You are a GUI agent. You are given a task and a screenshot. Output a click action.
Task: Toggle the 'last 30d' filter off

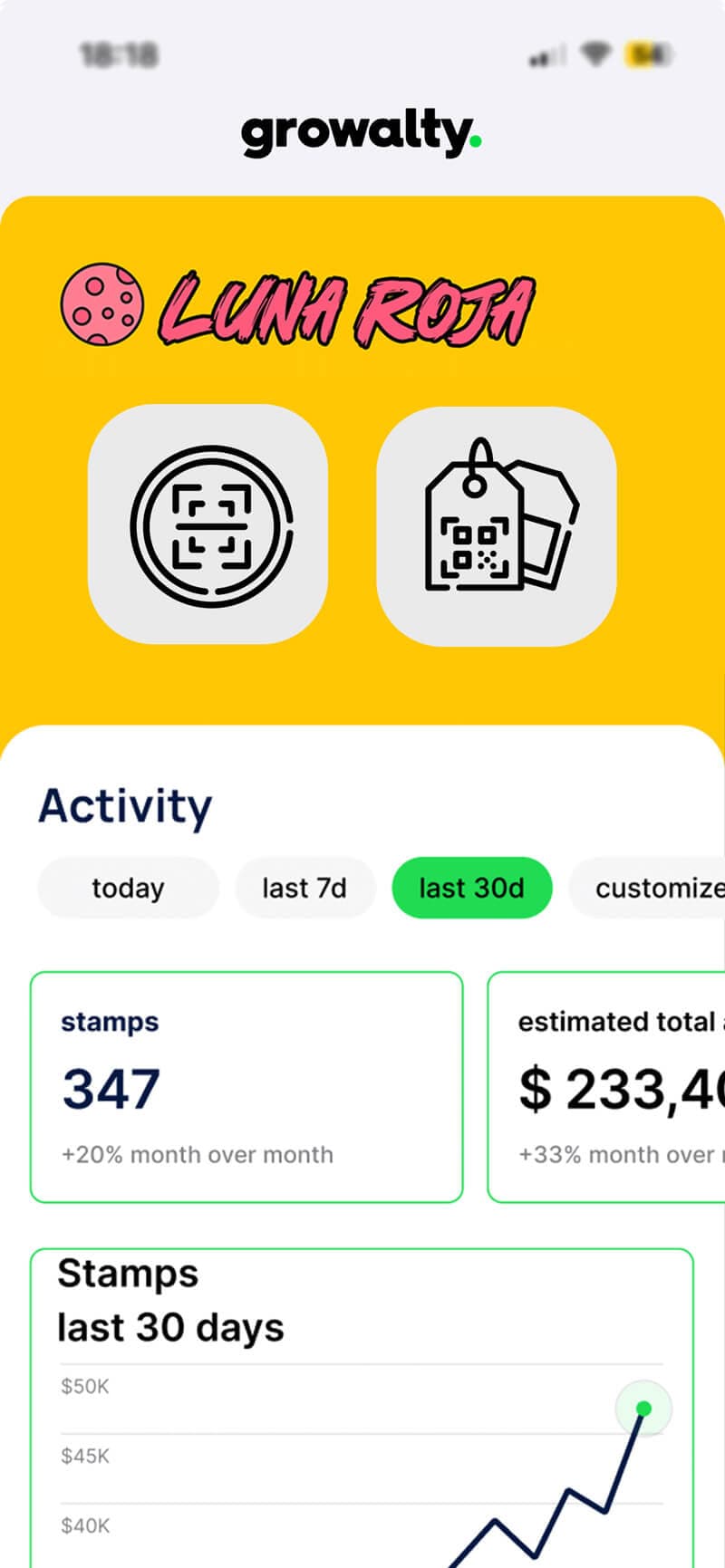471,888
